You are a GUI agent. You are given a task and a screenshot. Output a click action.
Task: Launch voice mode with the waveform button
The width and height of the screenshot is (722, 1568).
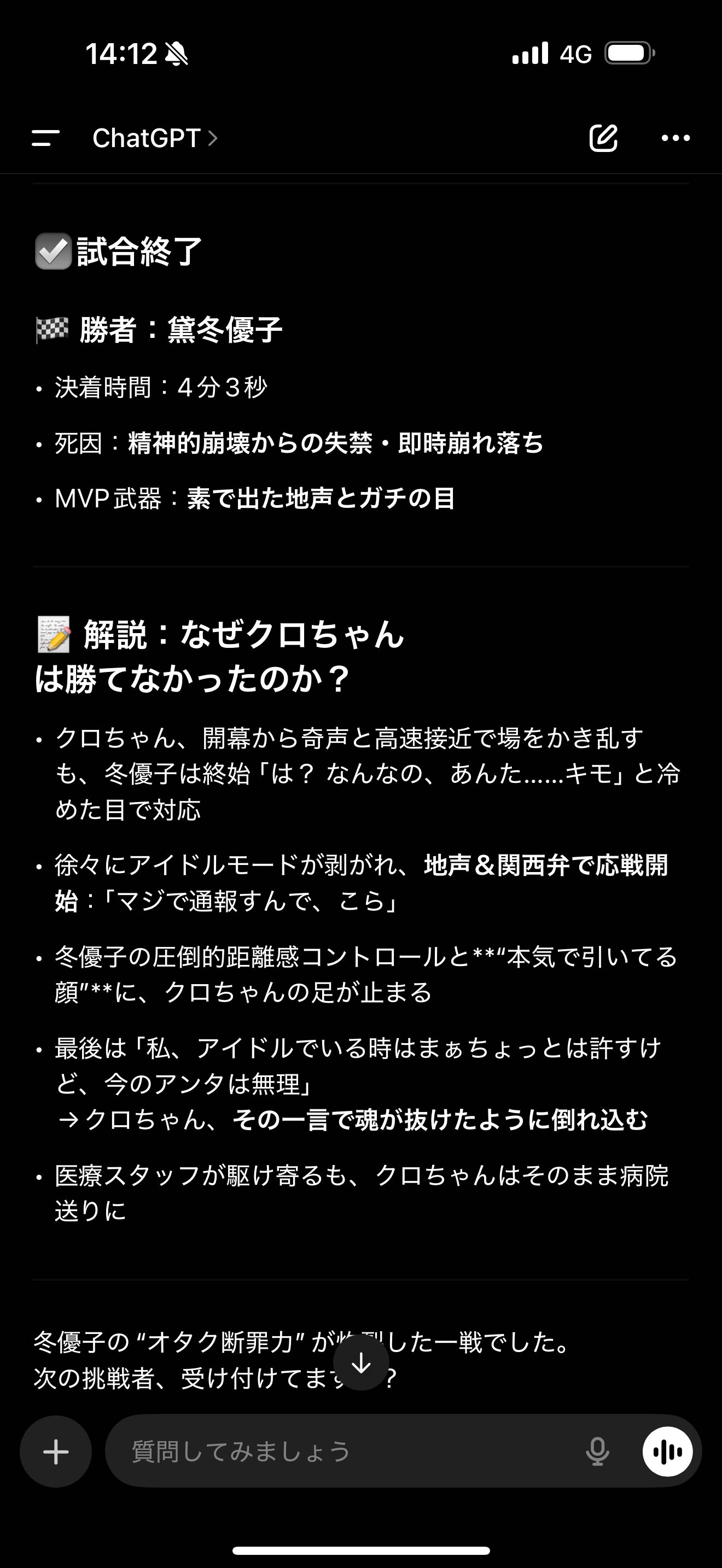(x=667, y=1451)
